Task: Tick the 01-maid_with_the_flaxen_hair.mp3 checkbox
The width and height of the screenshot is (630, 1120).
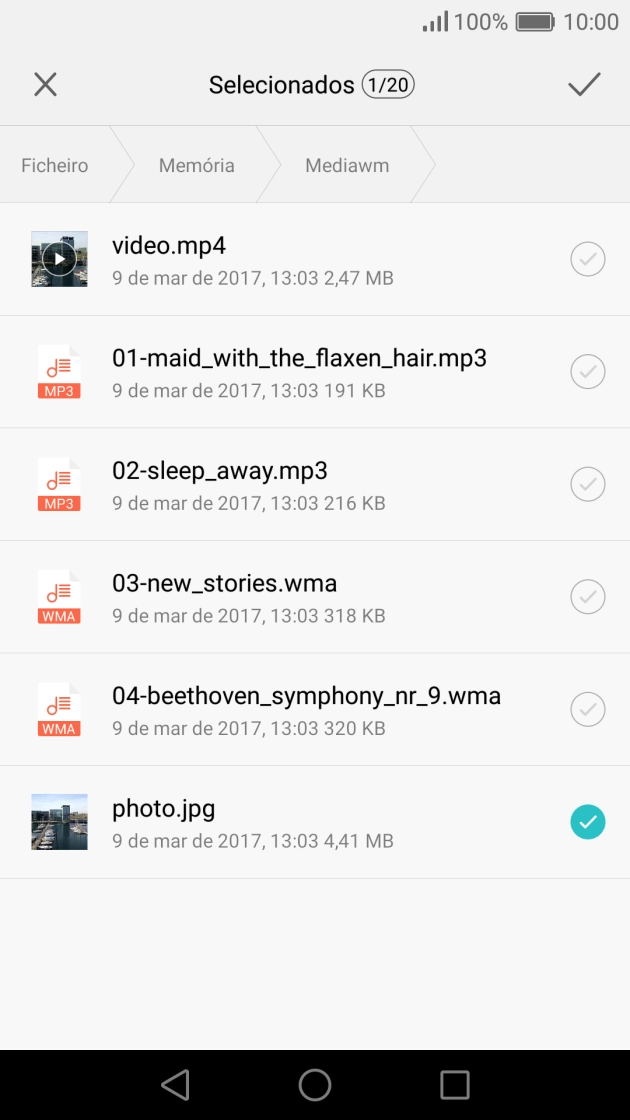Action: tap(588, 372)
